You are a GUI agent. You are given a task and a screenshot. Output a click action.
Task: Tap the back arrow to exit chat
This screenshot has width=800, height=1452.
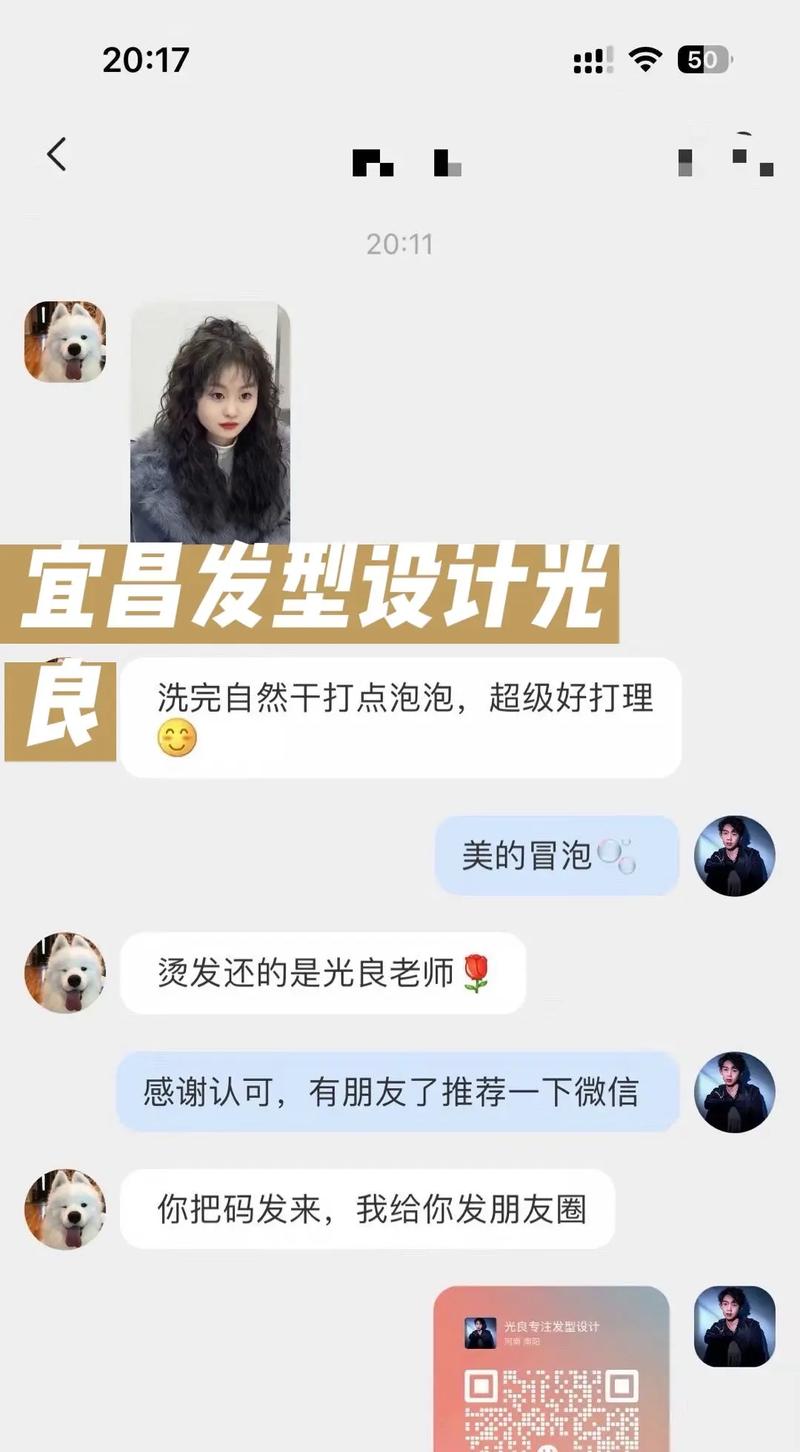point(57,155)
